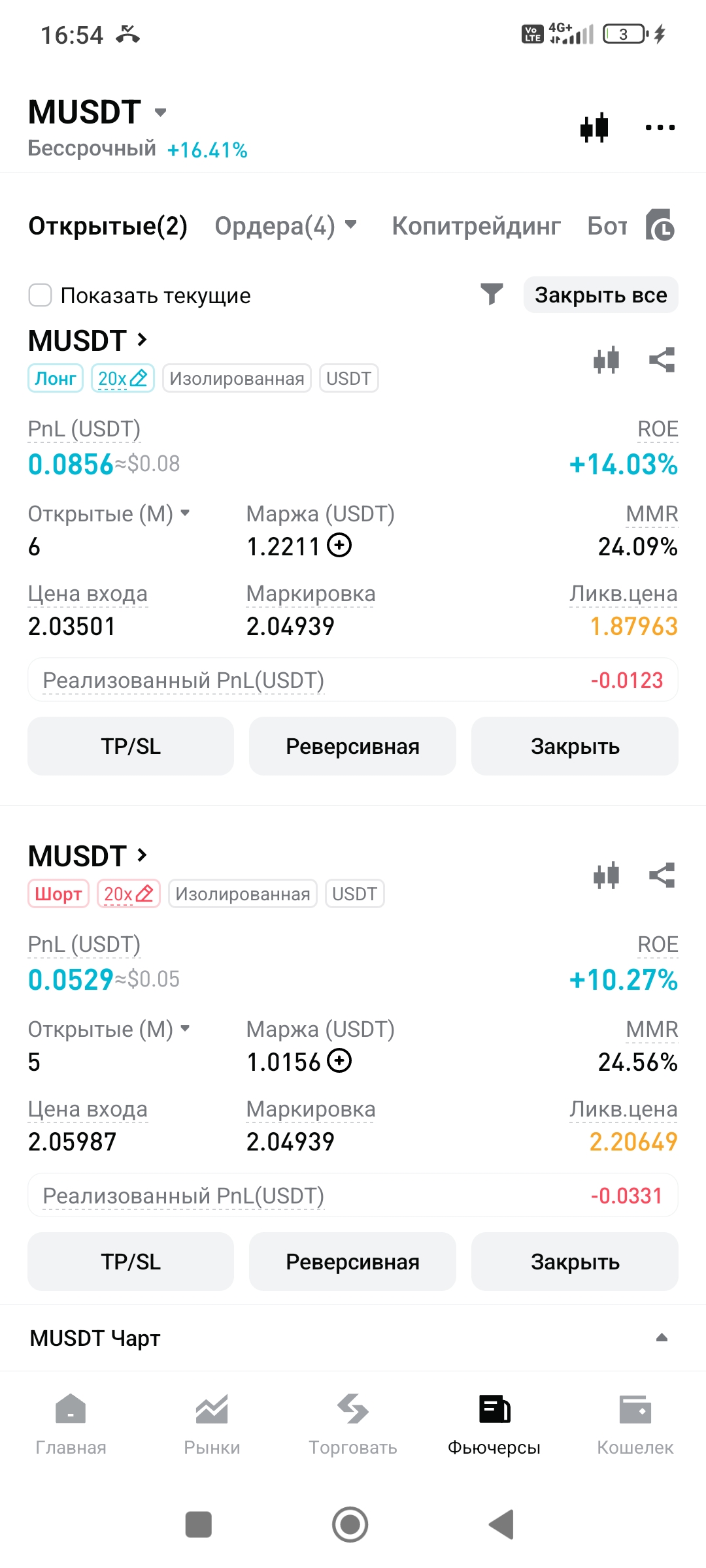Share the Лонг MUSDT position
The width and height of the screenshot is (706, 1568).
[x=662, y=360]
